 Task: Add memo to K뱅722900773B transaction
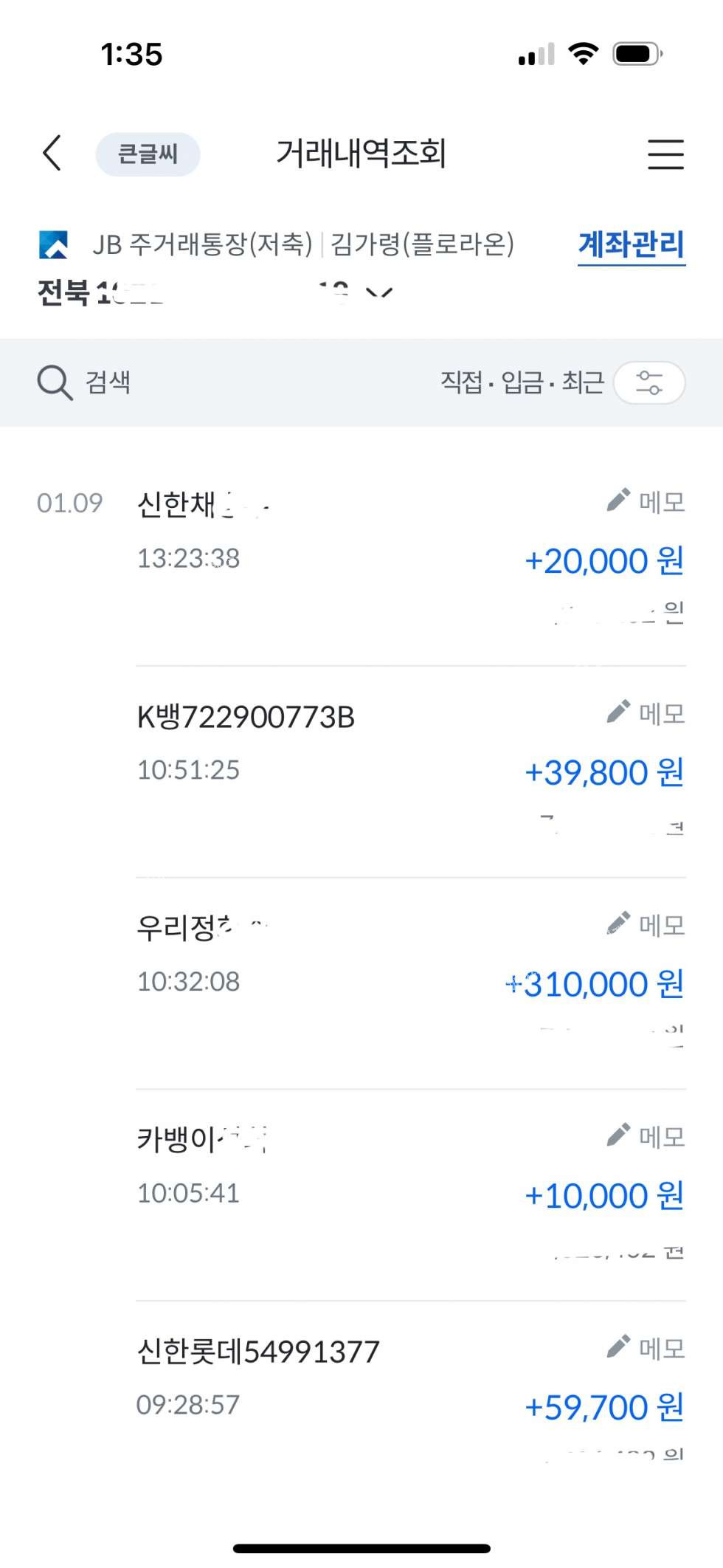pyautogui.click(x=646, y=713)
